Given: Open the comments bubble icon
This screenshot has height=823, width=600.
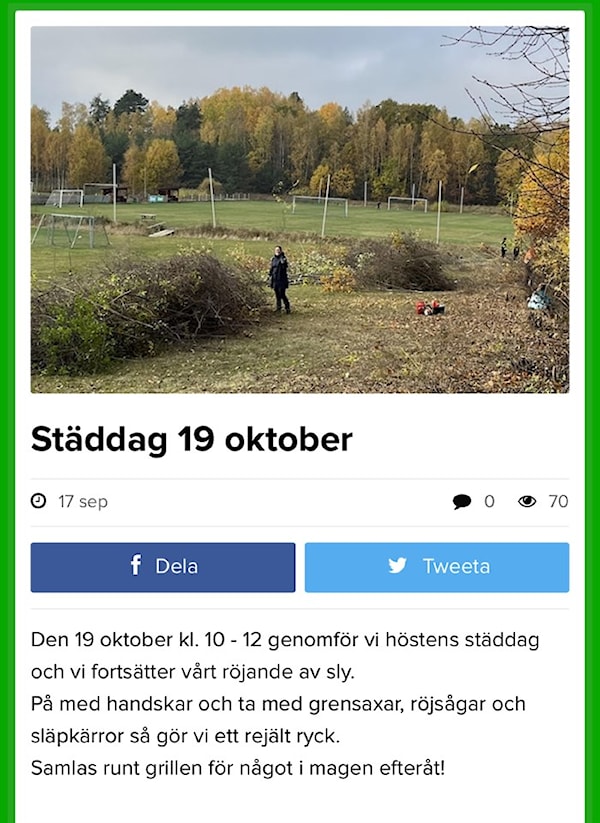Looking at the screenshot, I should (x=461, y=502).
